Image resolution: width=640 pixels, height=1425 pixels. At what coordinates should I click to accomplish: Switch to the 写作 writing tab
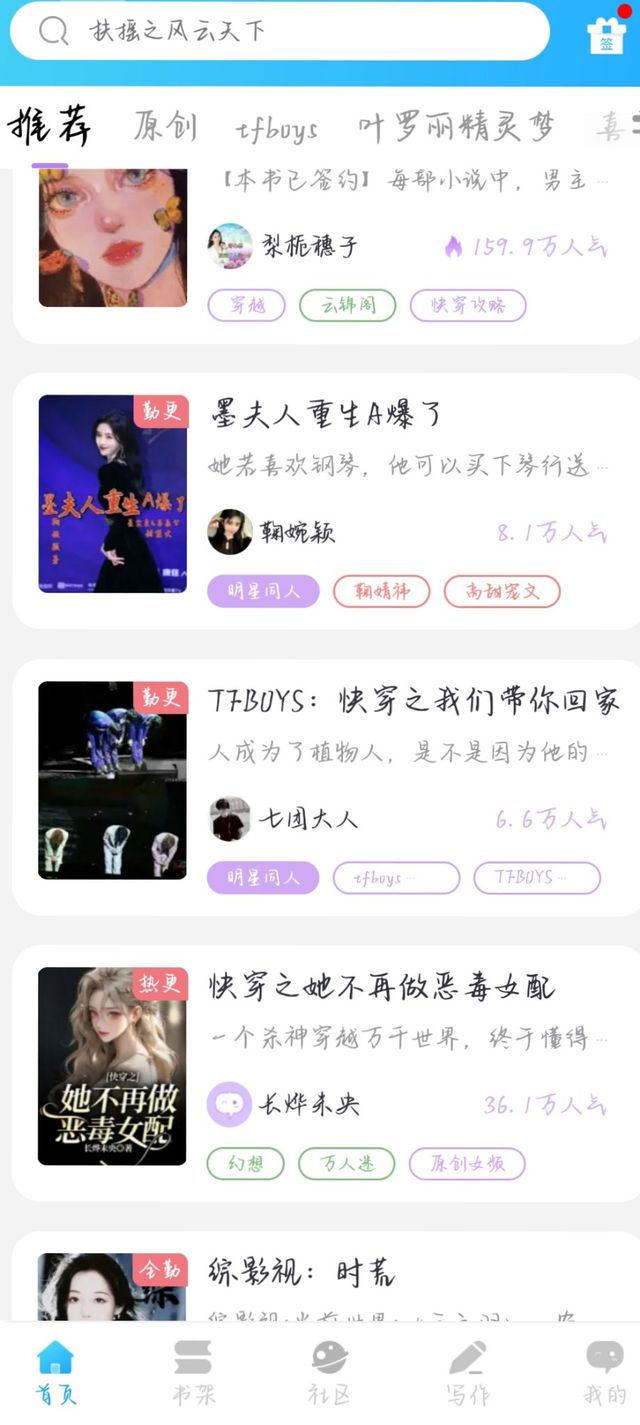[467, 1372]
